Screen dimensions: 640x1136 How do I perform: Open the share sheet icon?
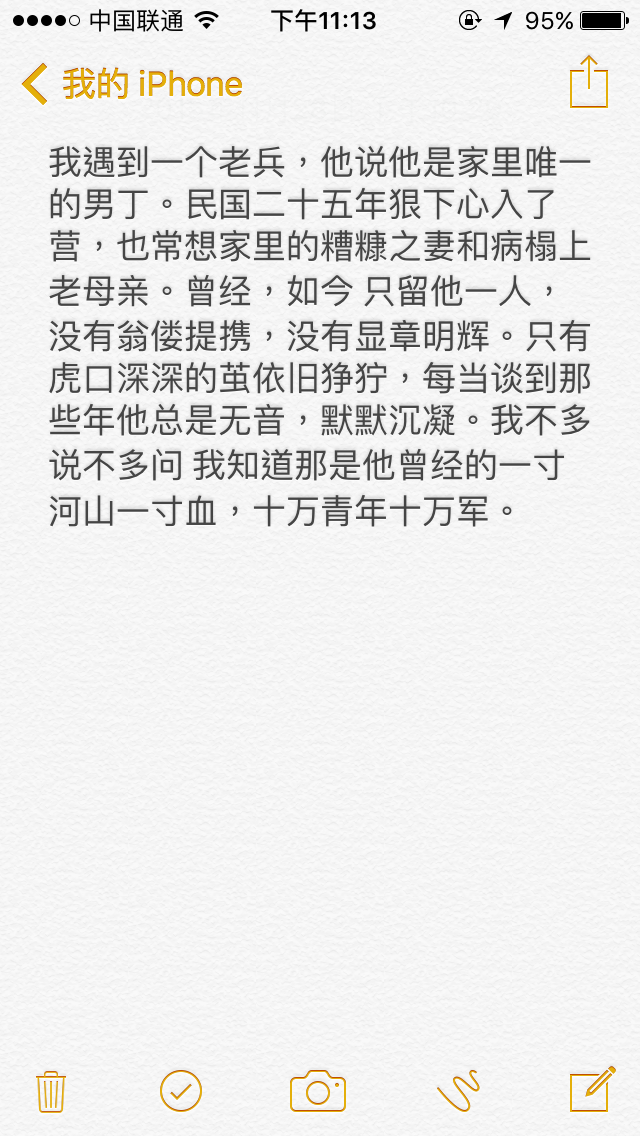coord(588,82)
